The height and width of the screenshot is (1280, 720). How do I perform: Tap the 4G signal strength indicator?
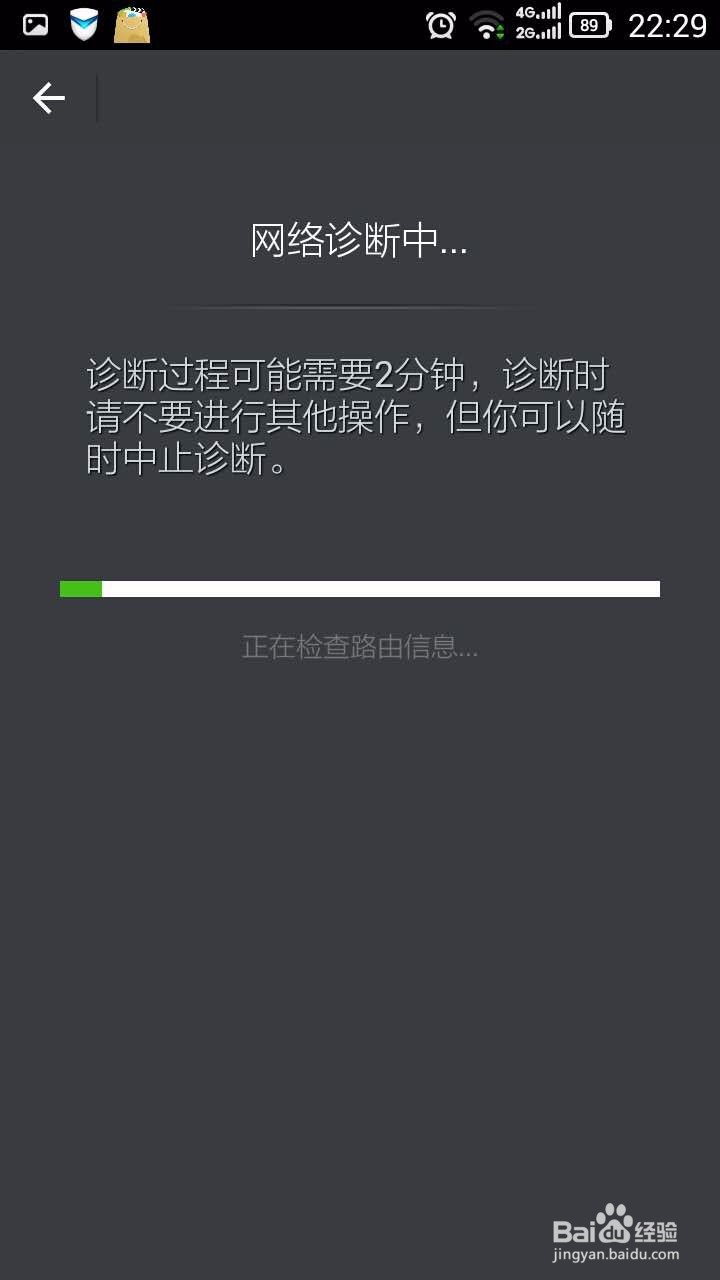539,14
